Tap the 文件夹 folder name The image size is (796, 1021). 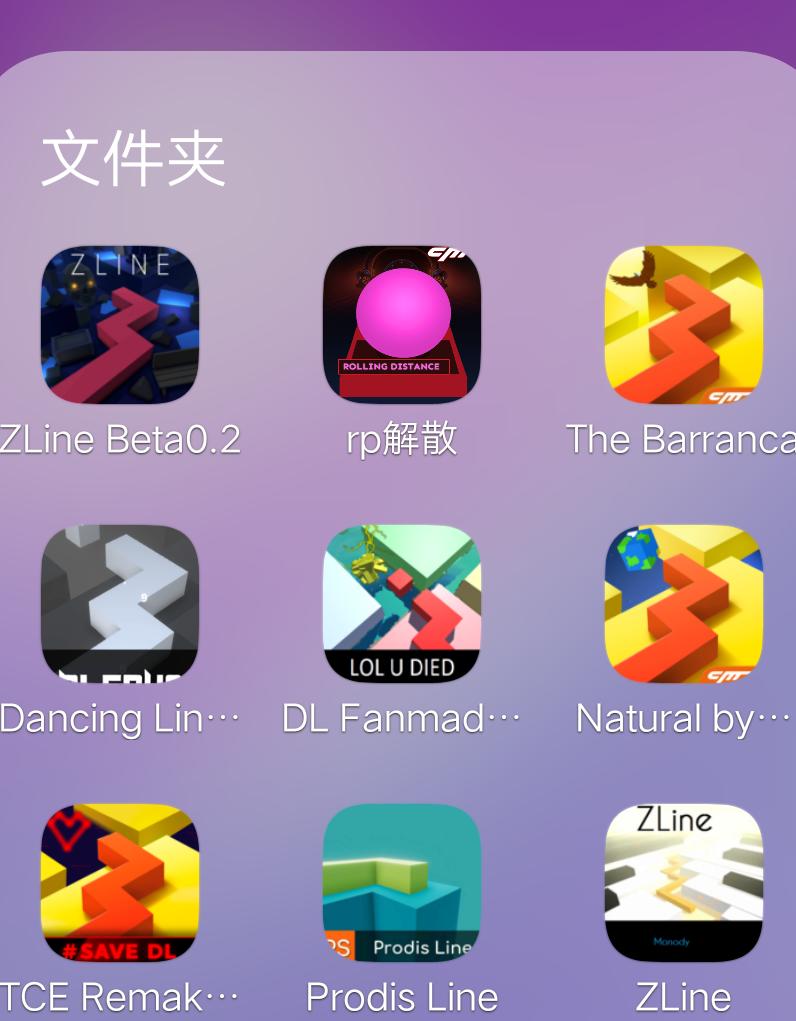tap(133, 158)
